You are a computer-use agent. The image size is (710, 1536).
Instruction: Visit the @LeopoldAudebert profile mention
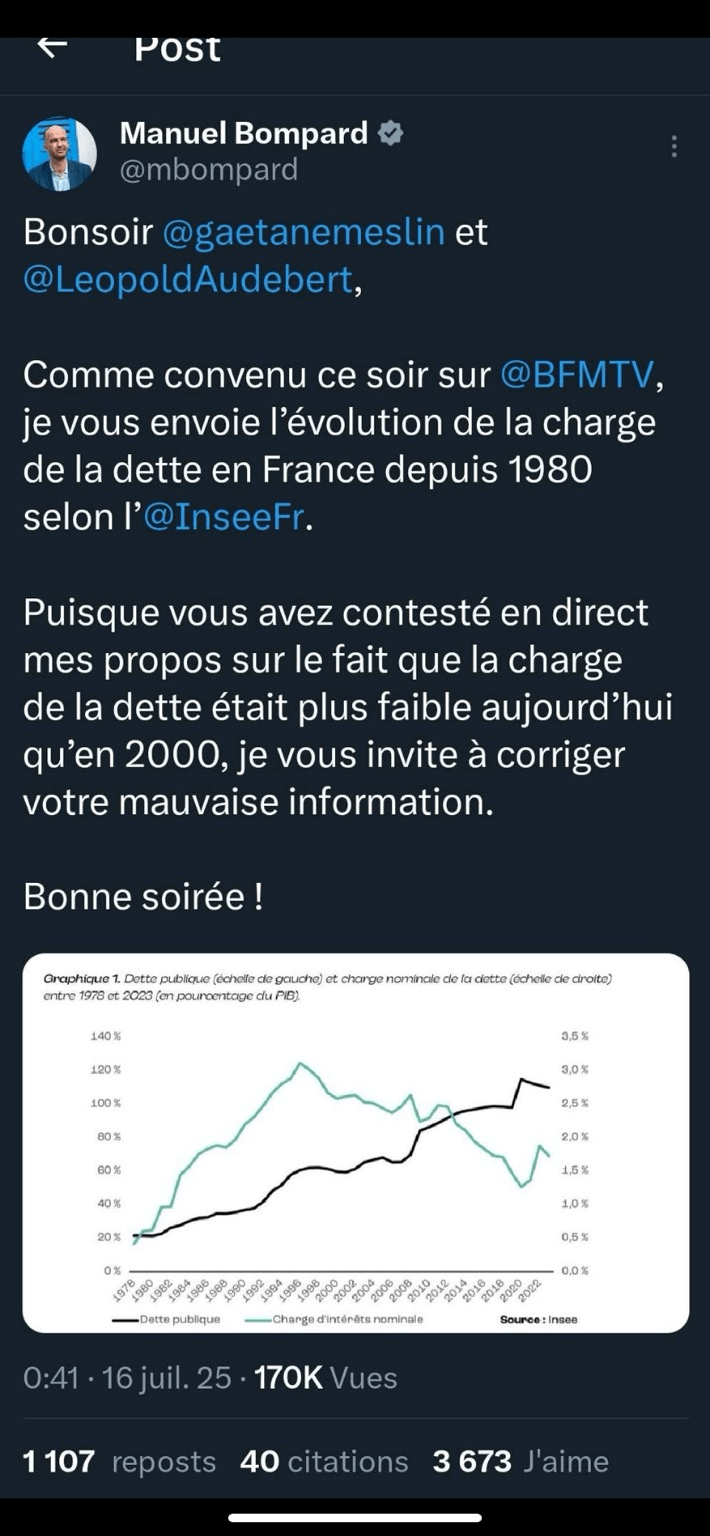187,280
